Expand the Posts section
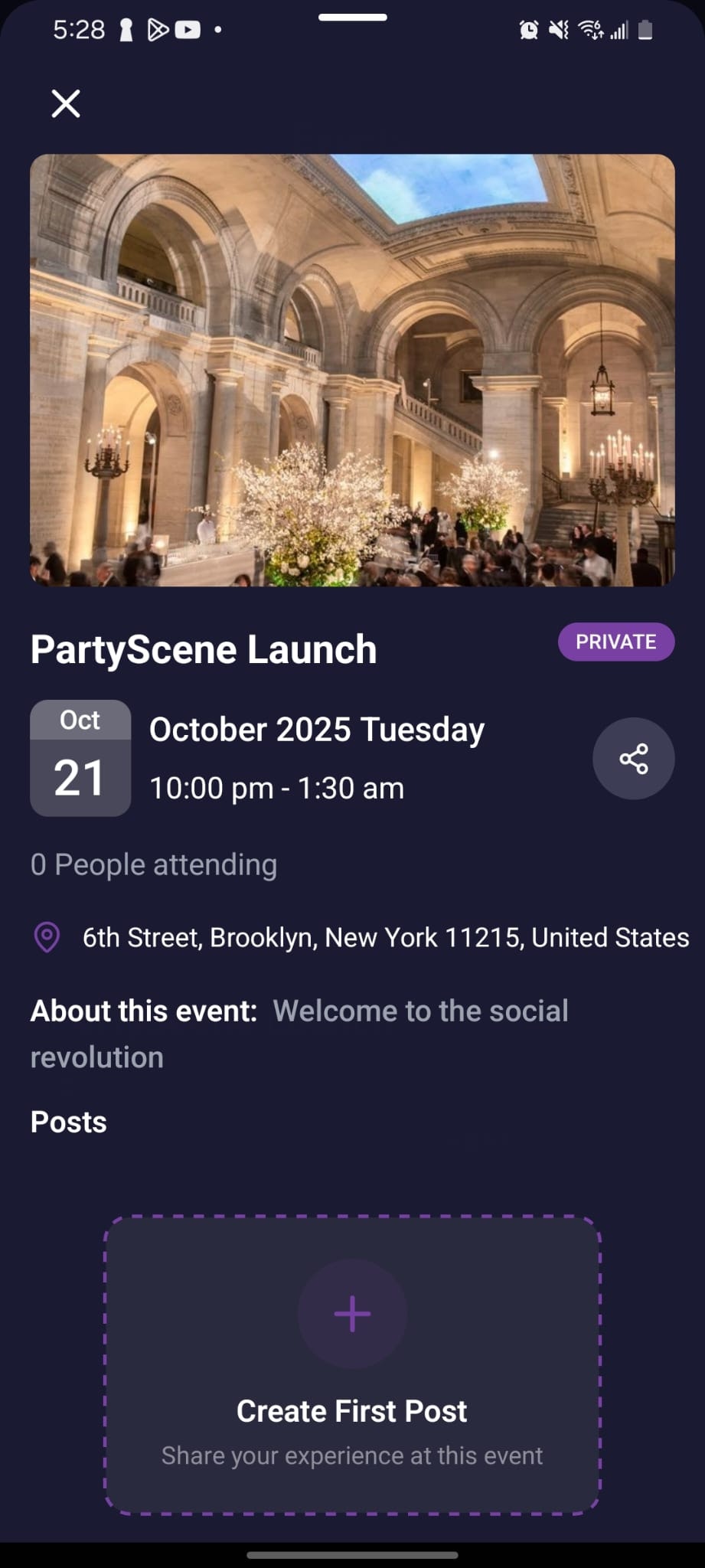 (x=67, y=1122)
